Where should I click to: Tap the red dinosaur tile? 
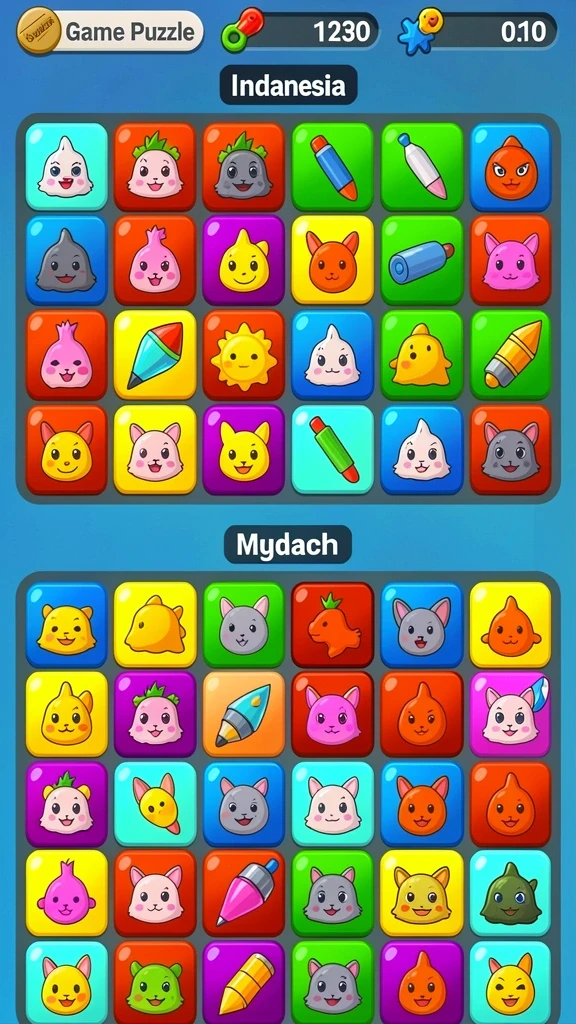(333, 624)
